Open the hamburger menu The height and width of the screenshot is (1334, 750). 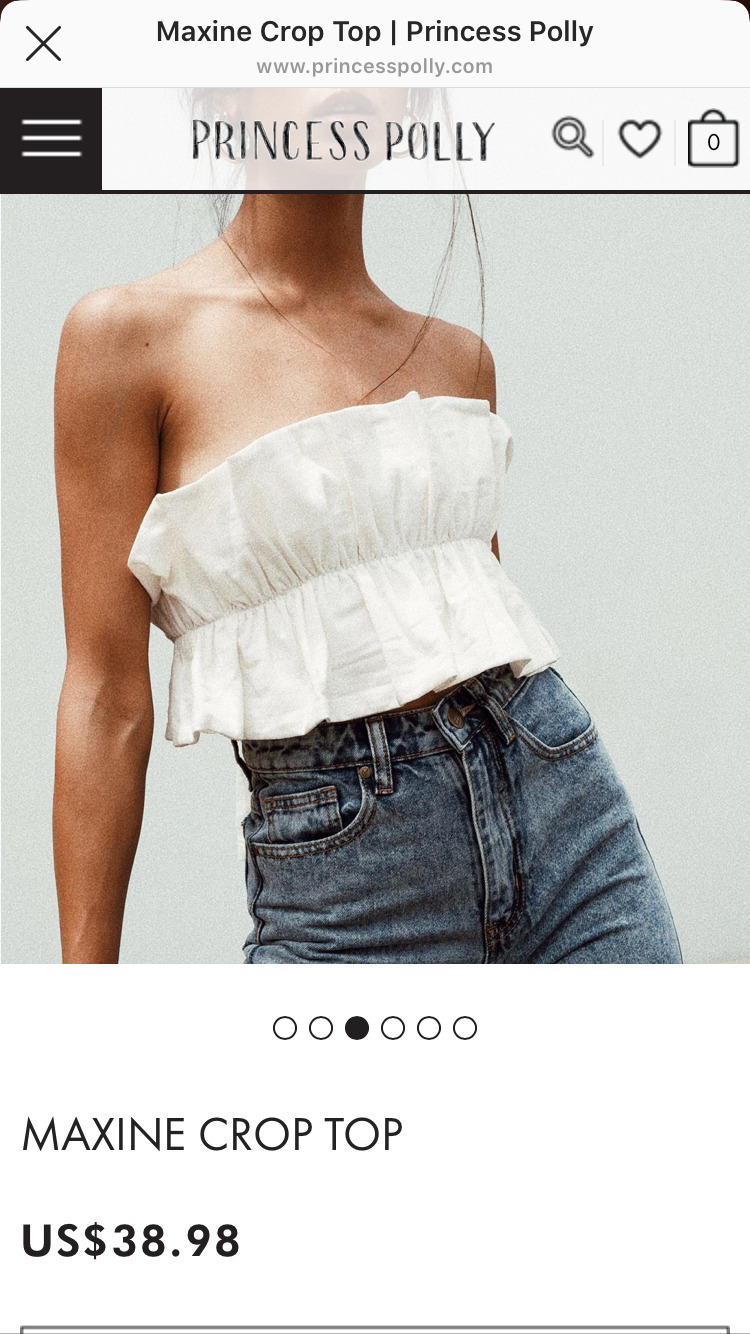pos(51,139)
